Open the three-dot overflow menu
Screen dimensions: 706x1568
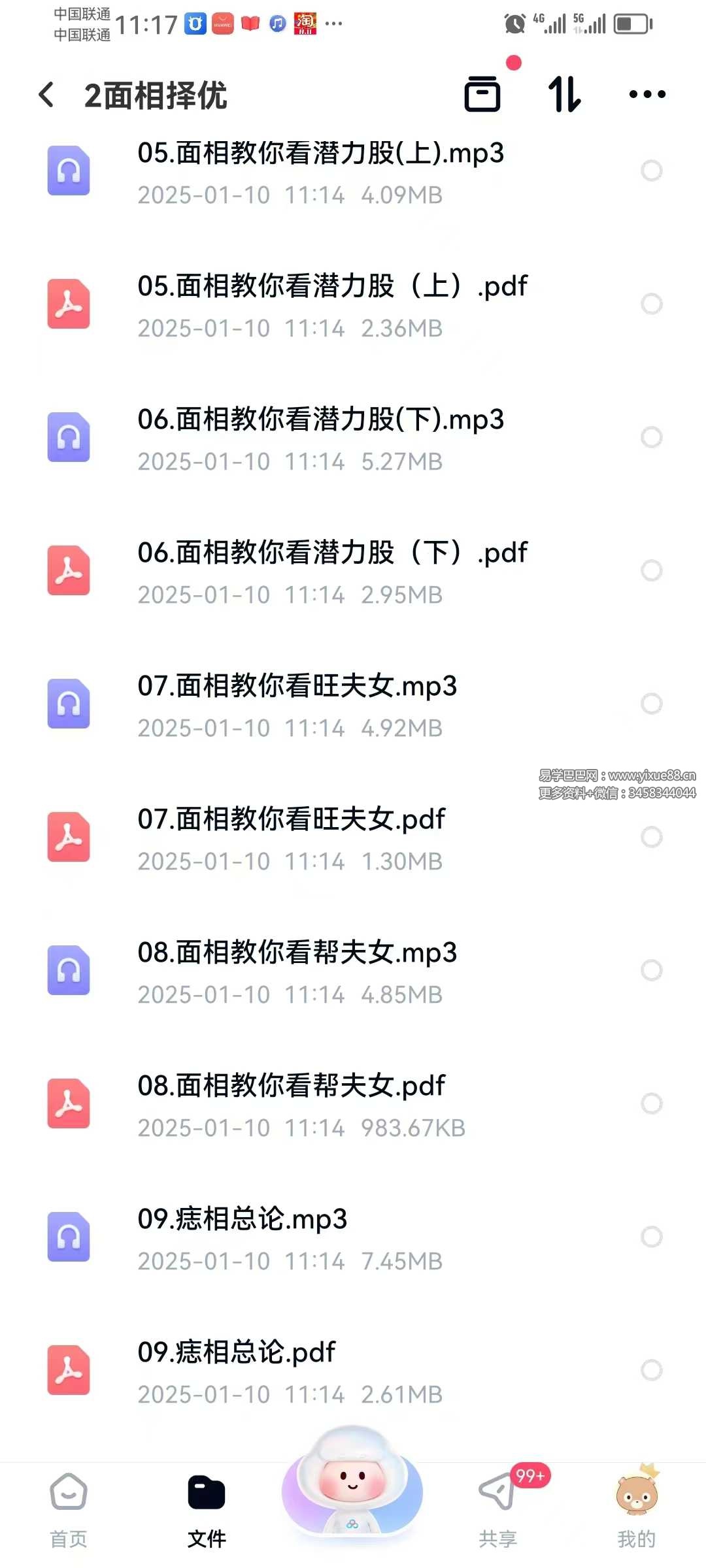647,94
